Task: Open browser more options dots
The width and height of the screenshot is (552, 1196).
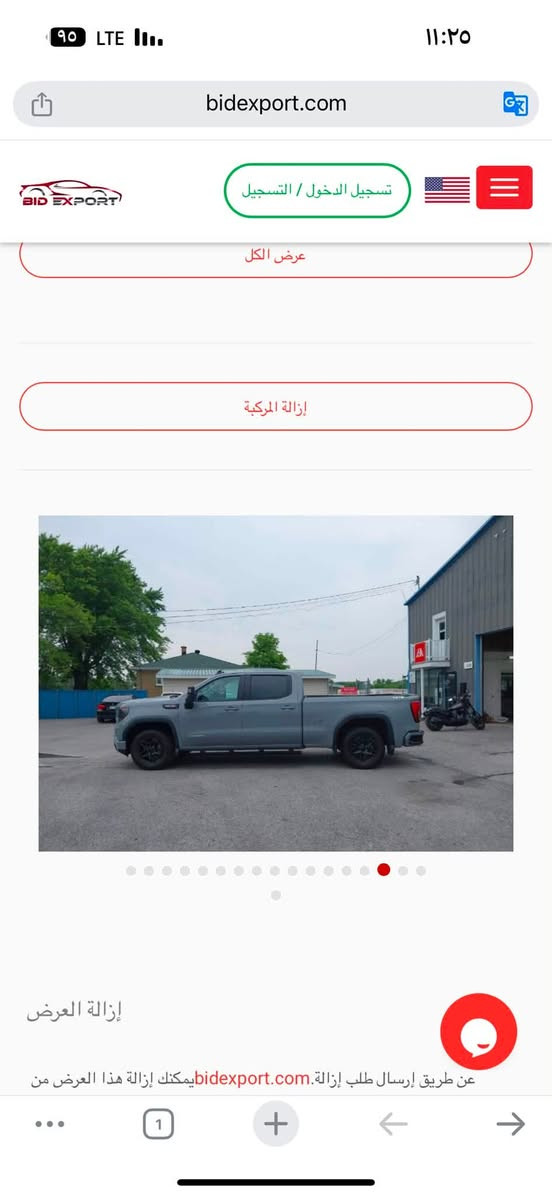Action: 50,1124
